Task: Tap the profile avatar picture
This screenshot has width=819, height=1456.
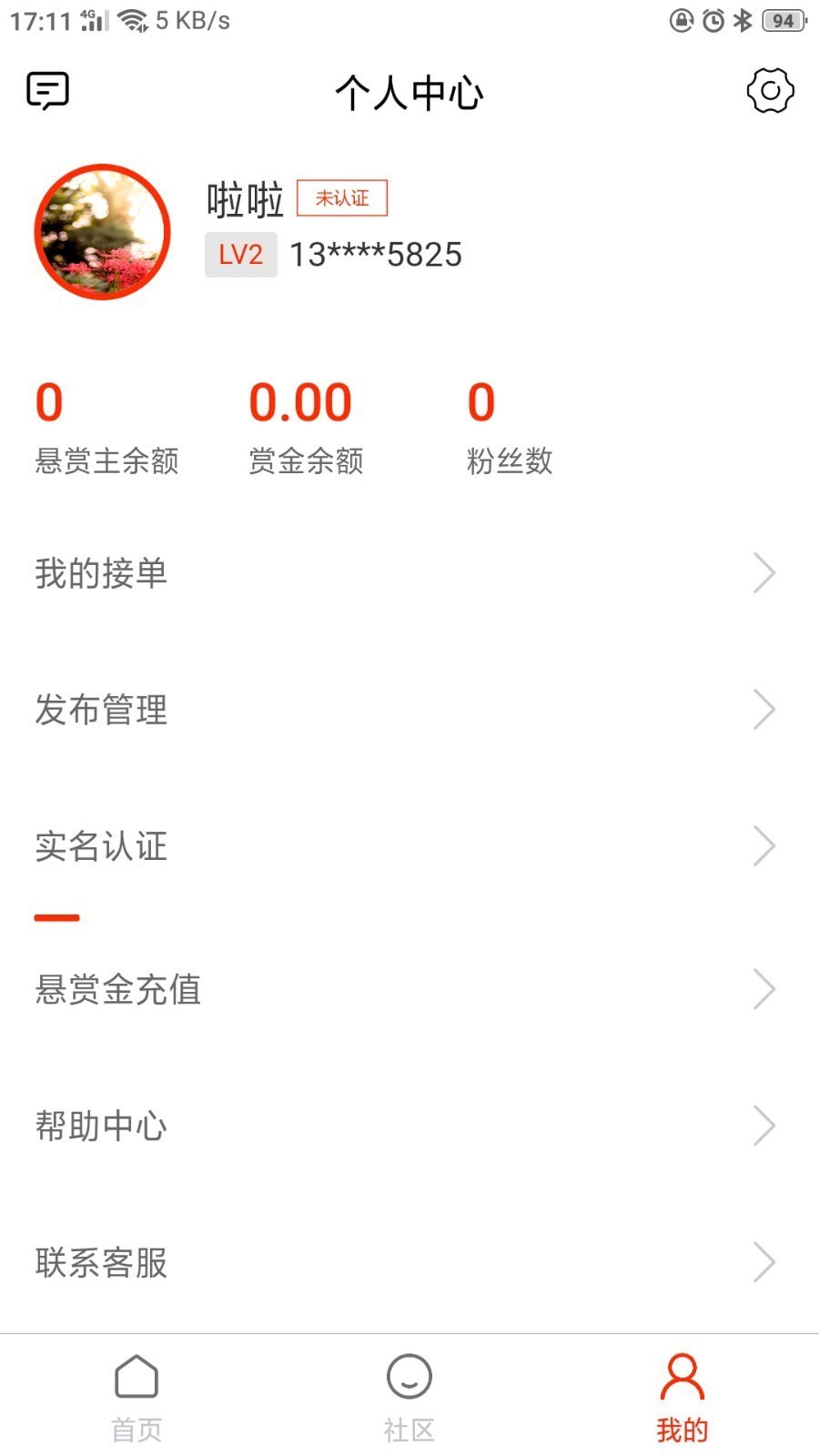Action: coord(102,232)
